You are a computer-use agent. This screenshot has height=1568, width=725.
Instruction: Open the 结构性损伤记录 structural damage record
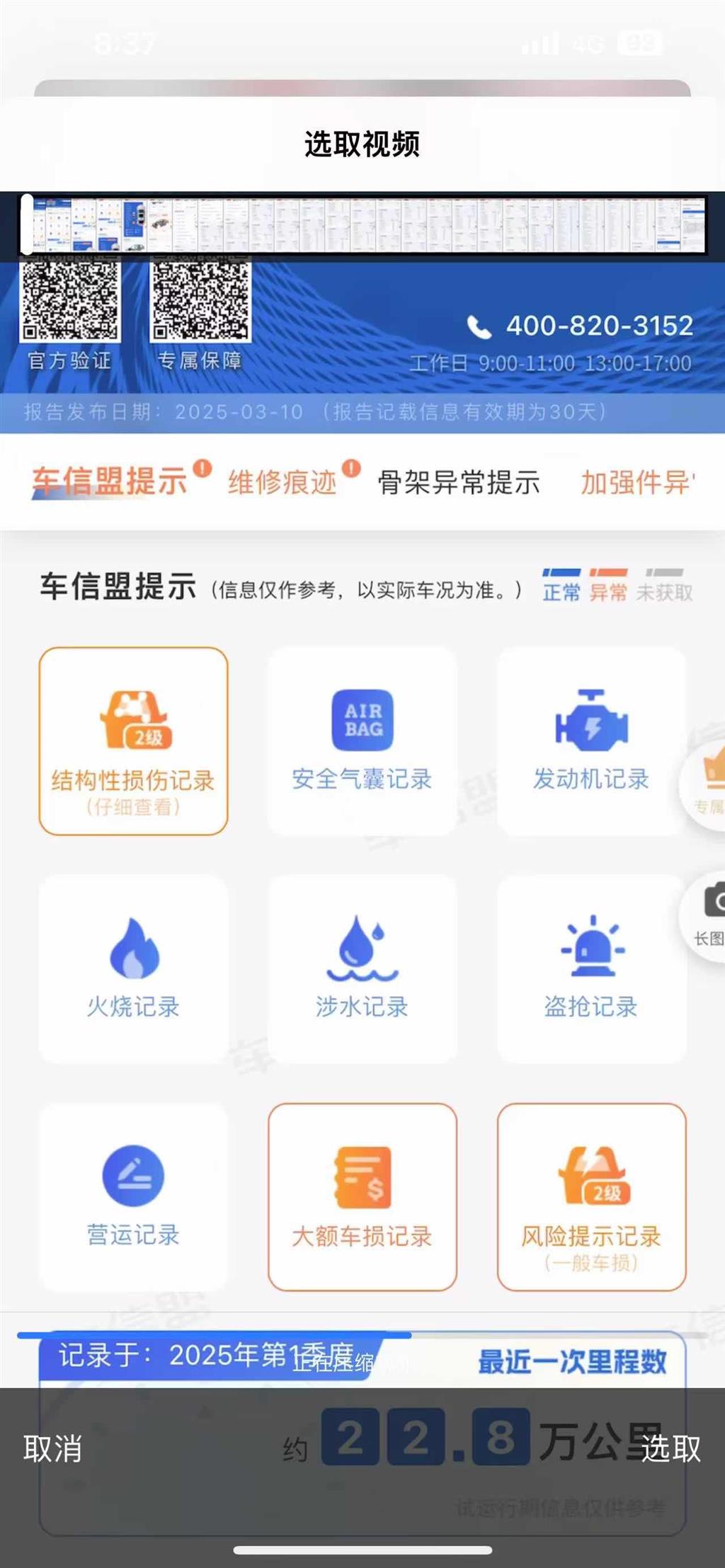135,736
